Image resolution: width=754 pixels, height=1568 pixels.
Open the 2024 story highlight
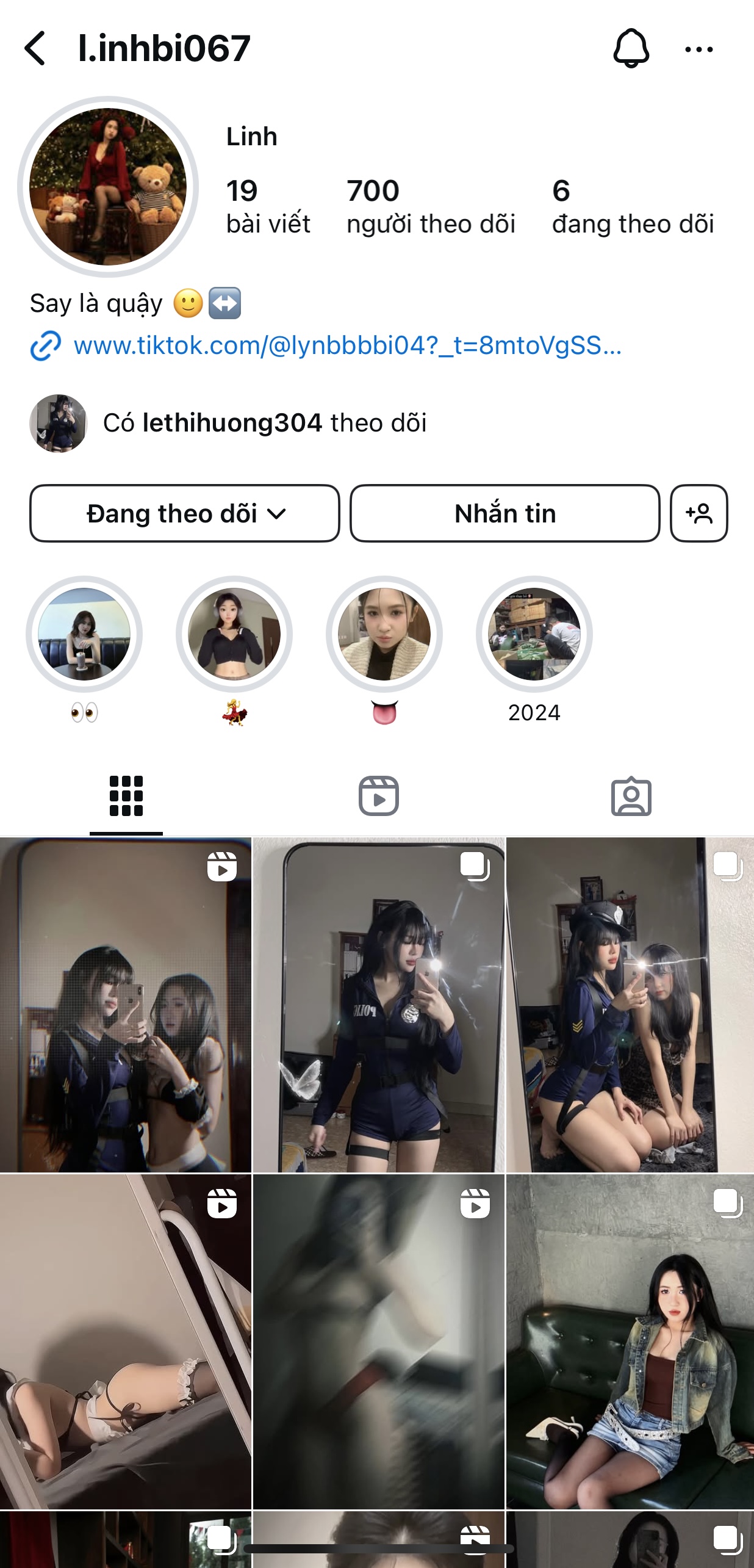click(534, 634)
